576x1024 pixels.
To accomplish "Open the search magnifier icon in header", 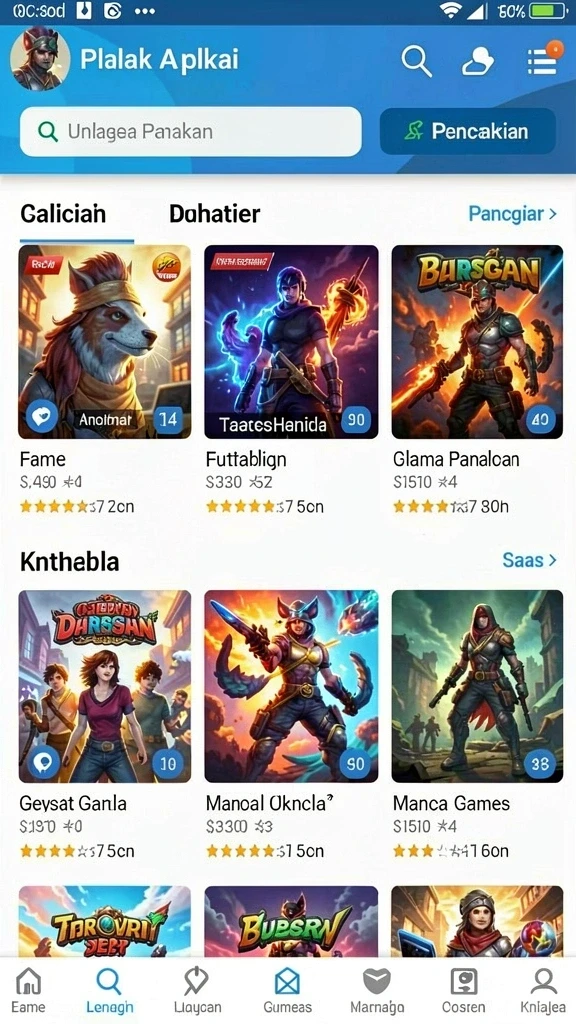I will 416,61.
